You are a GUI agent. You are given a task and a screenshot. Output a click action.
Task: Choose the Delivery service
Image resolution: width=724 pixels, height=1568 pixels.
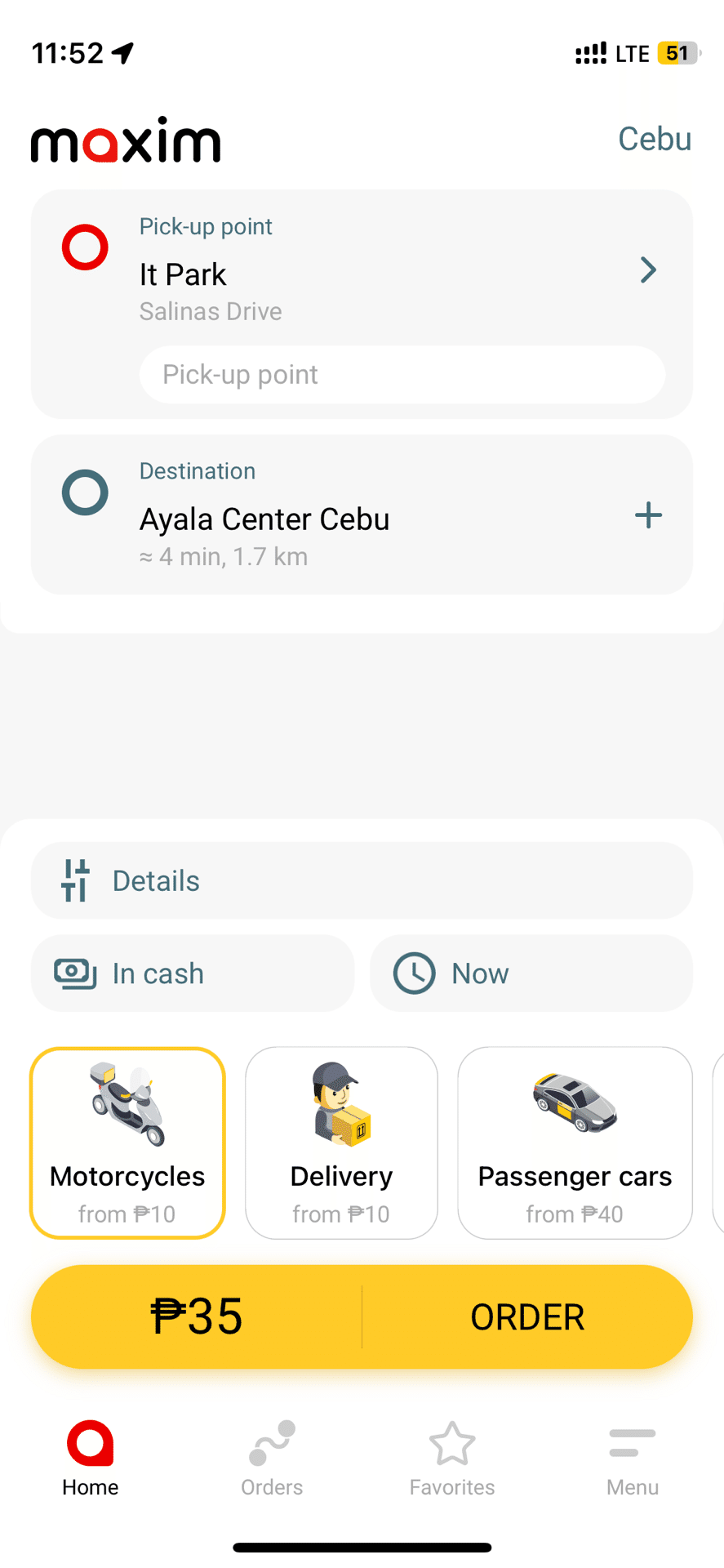point(341,1143)
